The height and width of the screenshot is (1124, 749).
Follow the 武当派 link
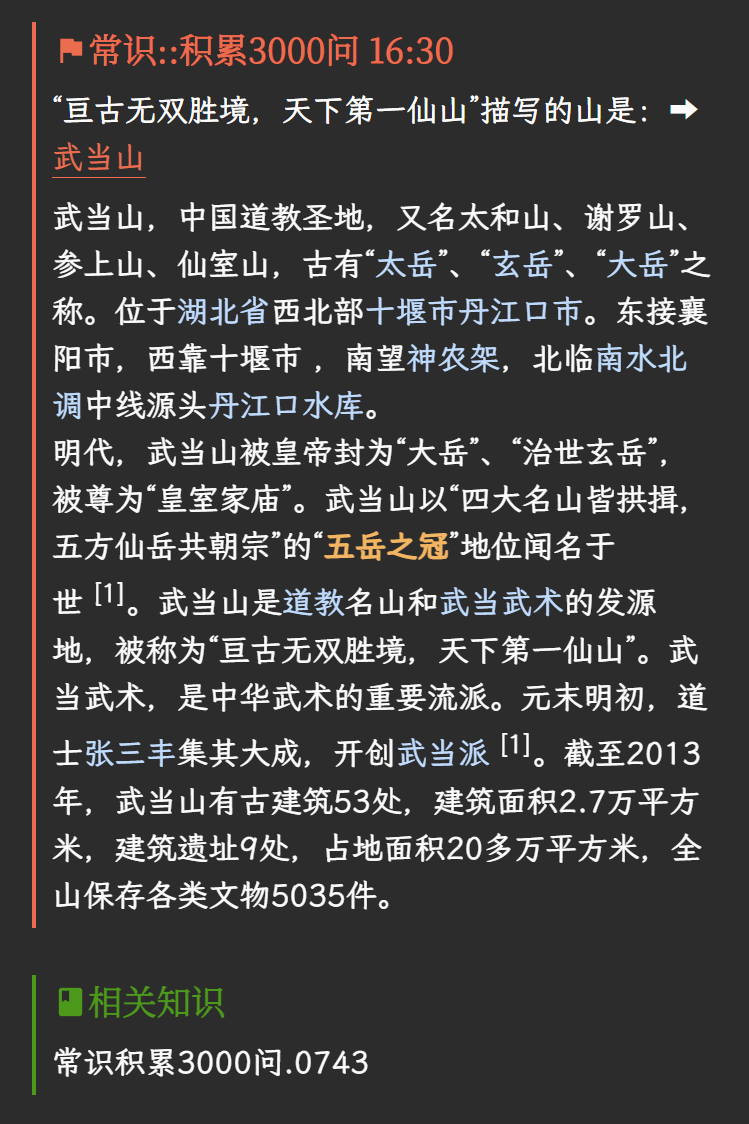[x=443, y=753]
